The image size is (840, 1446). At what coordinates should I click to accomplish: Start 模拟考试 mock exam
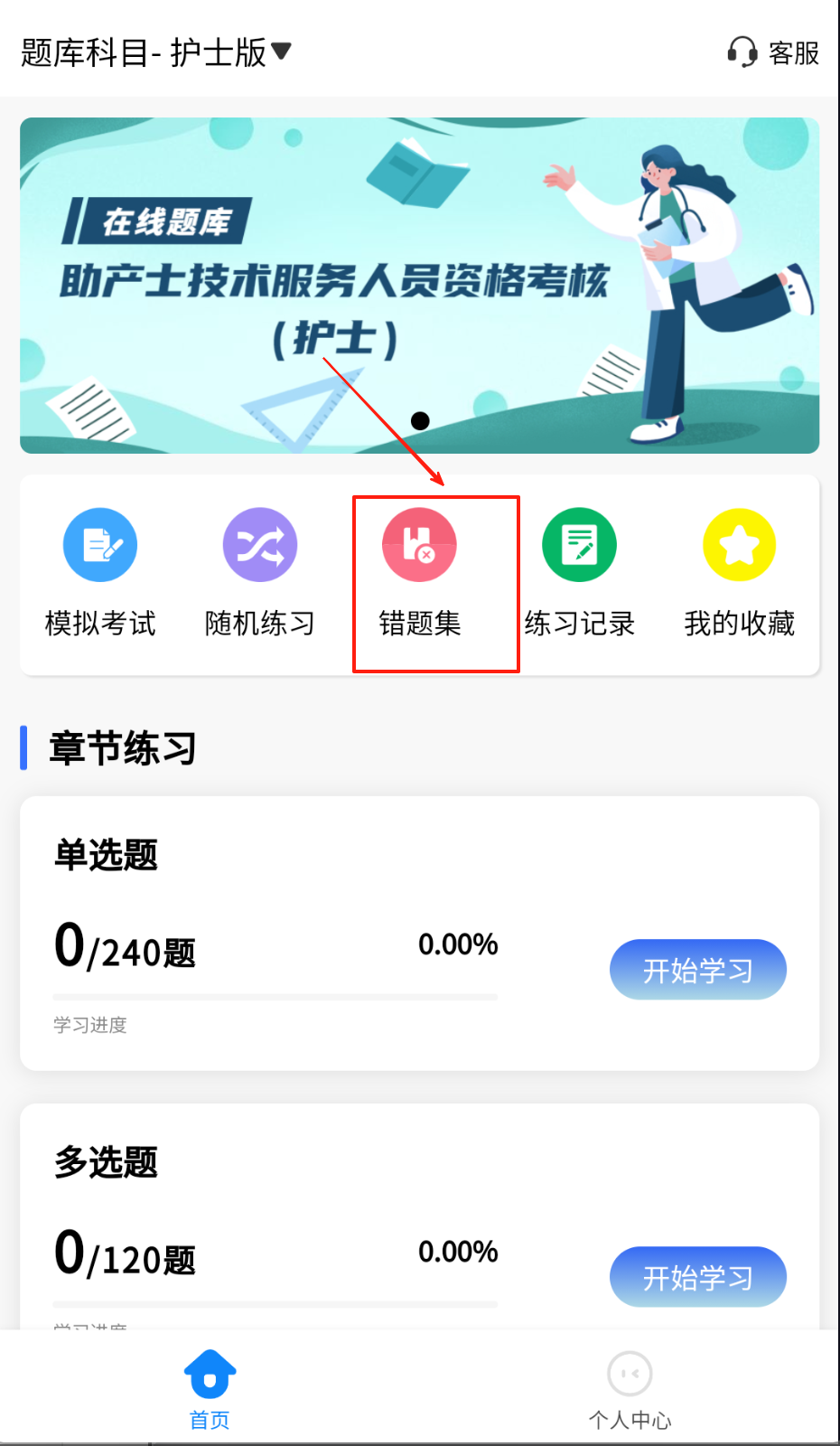[x=100, y=571]
